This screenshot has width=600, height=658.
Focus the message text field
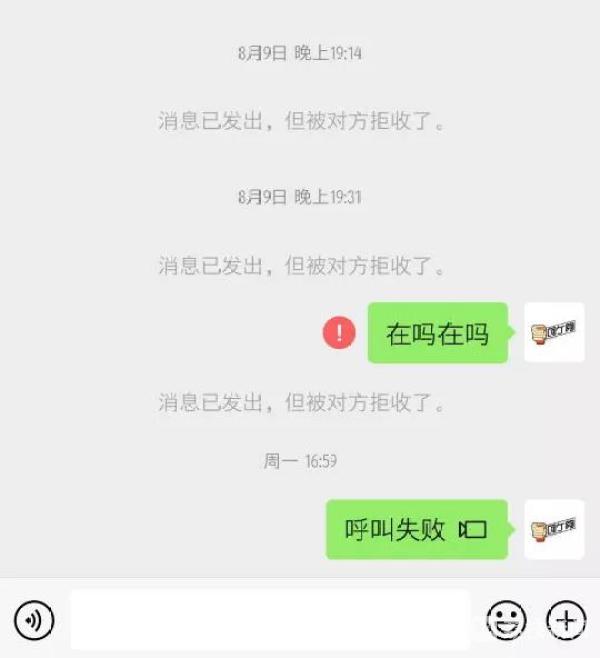tap(269, 620)
